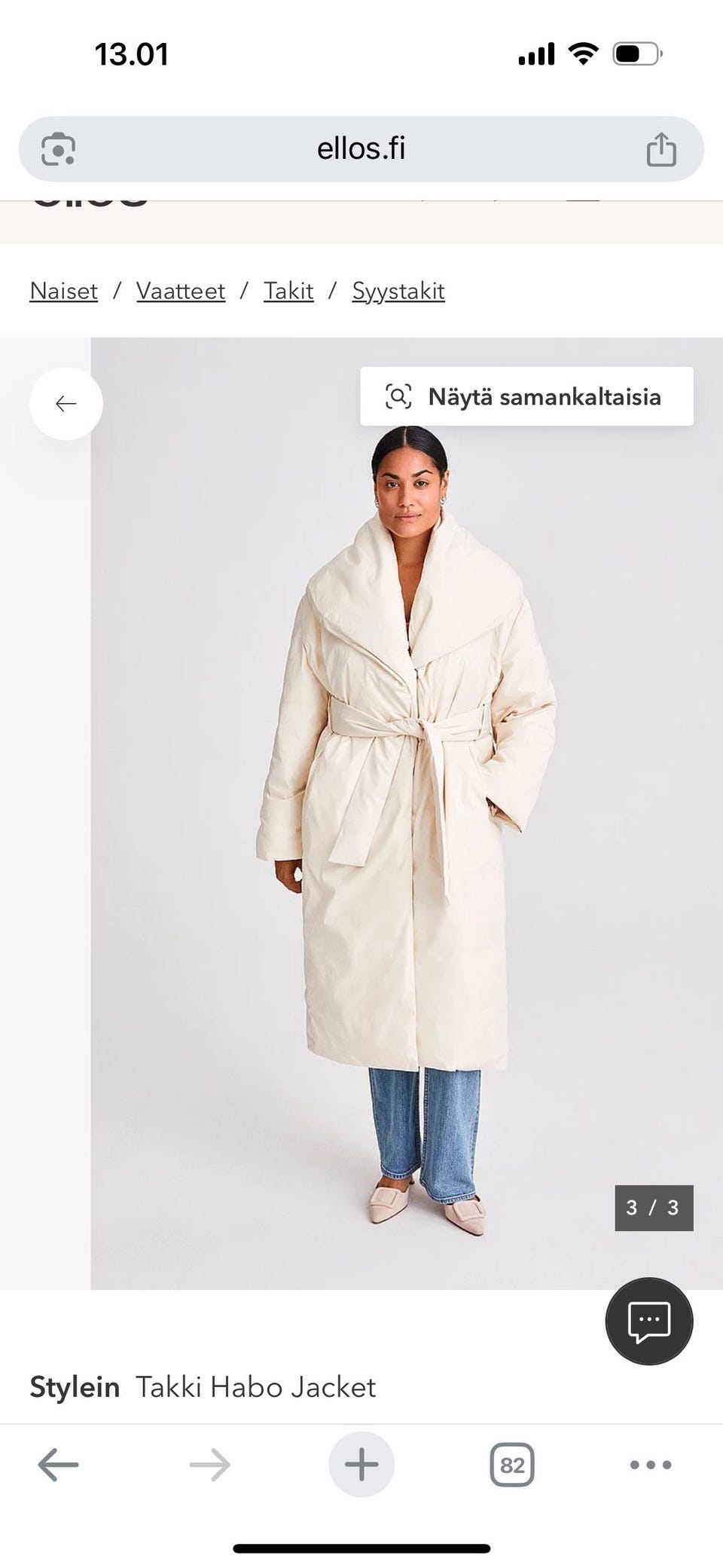The width and height of the screenshot is (723, 1568).
Task: Open the Naiset breadcrumb link
Action: [63, 291]
